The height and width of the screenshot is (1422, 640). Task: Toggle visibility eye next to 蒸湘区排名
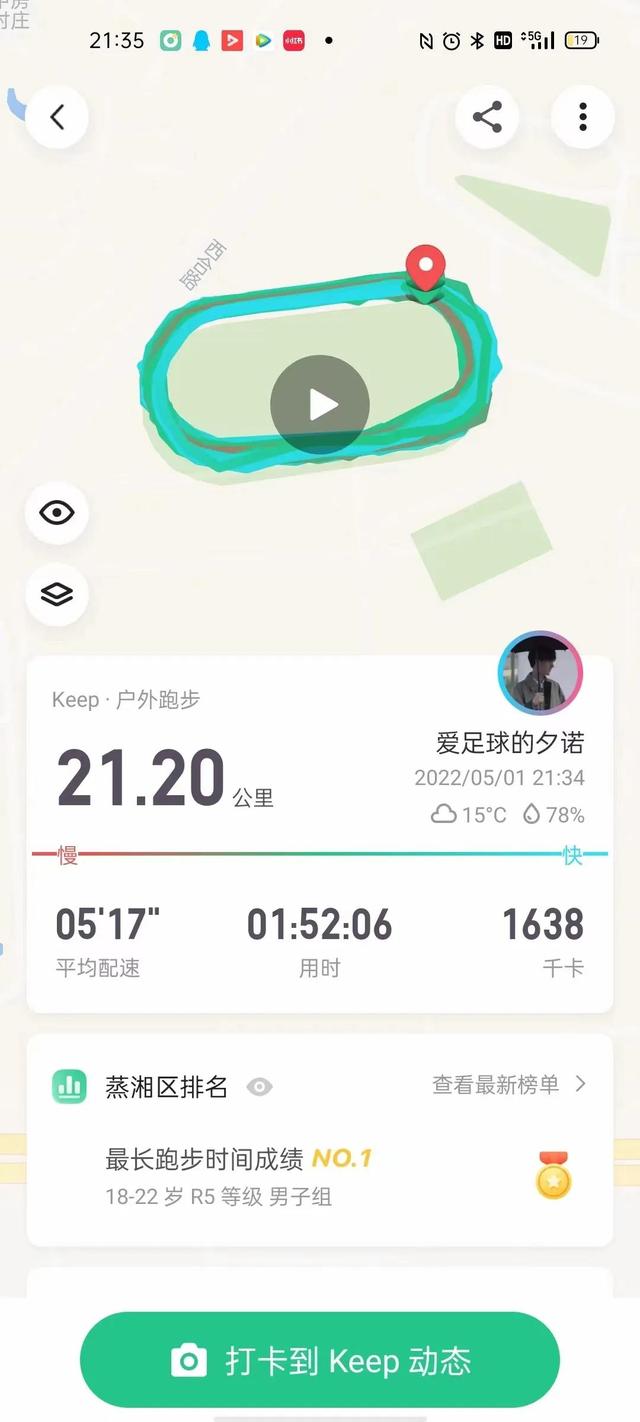point(260,1087)
